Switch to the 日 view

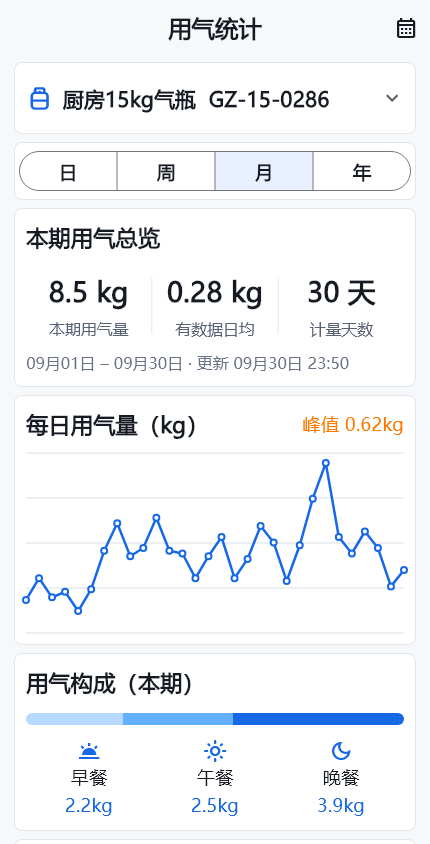(x=68, y=171)
